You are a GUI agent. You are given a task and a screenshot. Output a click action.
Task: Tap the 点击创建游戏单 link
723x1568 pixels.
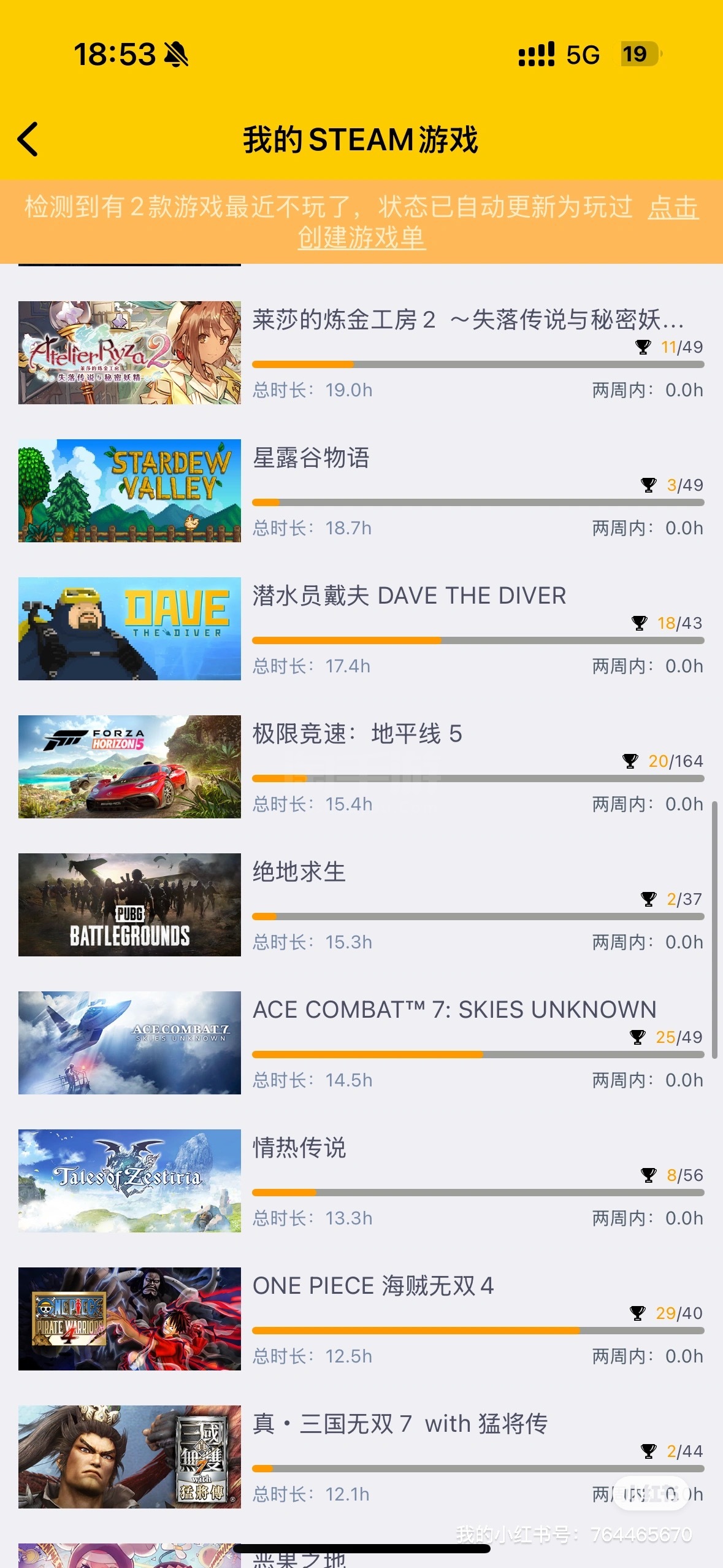[361, 237]
